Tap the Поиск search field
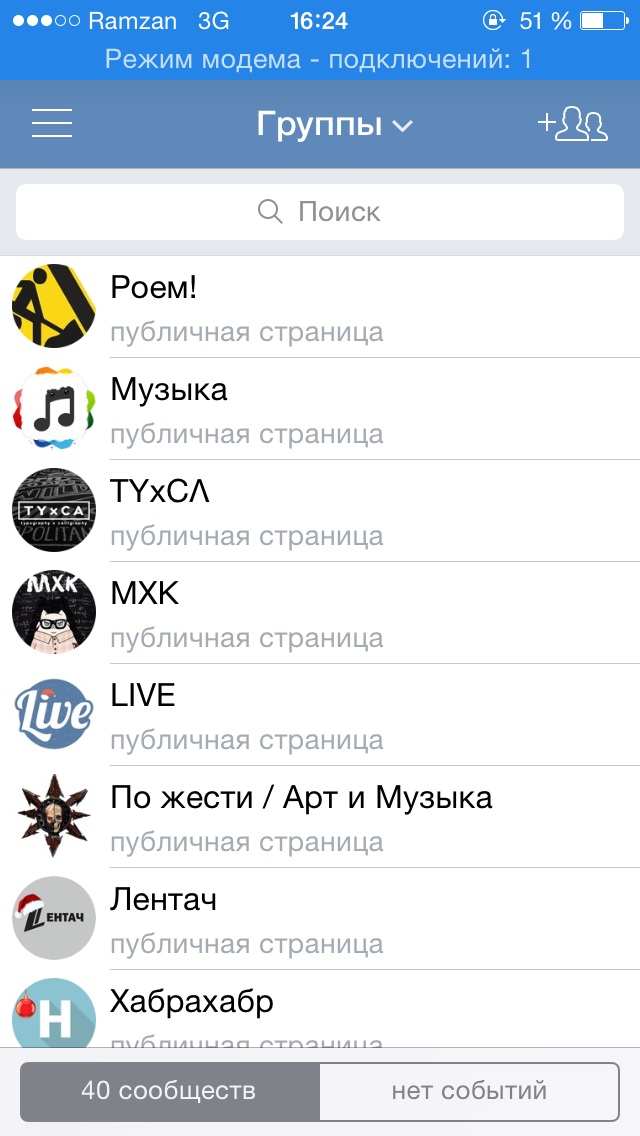Image resolution: width=640 pixels, height=1136 pixels. (x=320, y=211)
